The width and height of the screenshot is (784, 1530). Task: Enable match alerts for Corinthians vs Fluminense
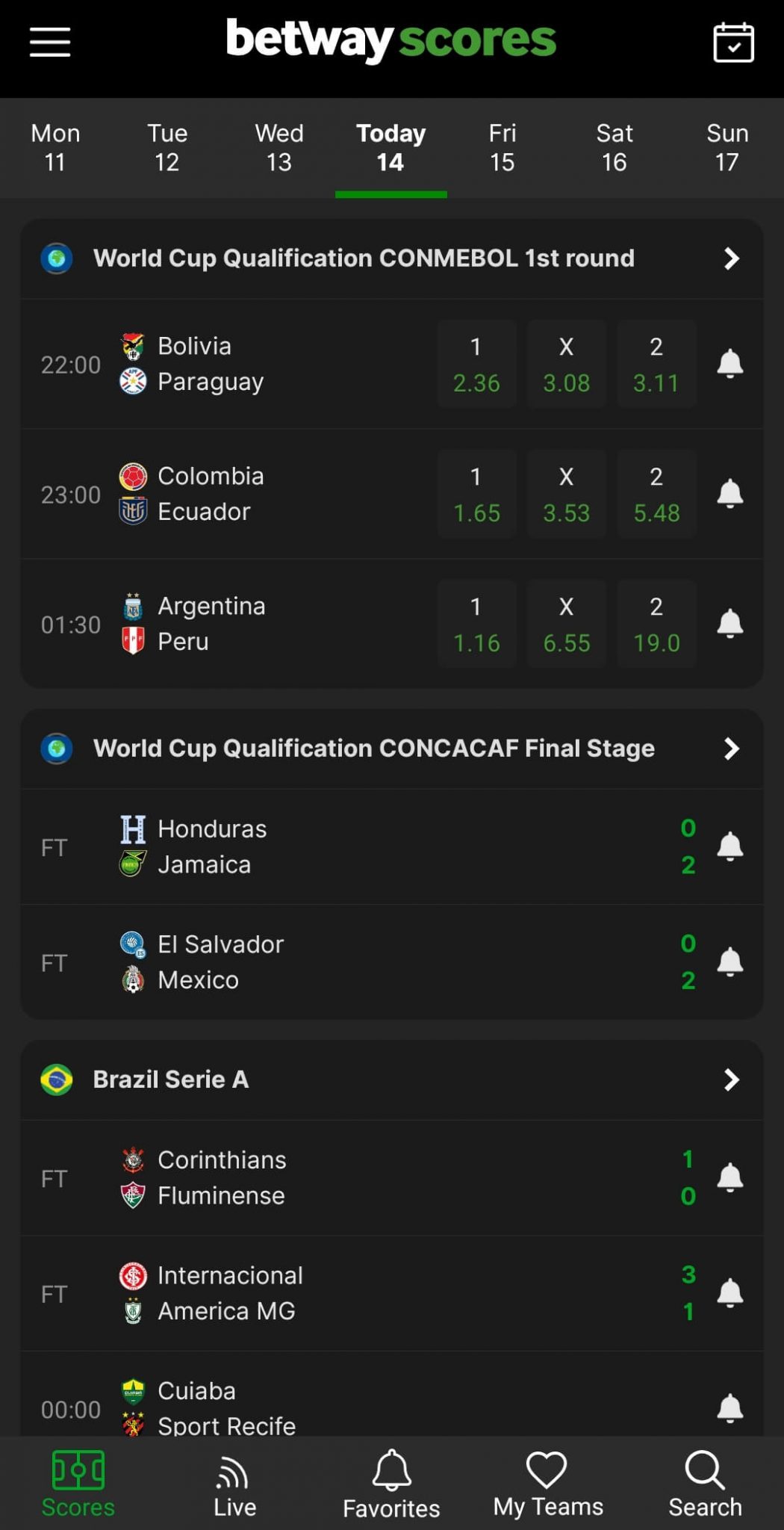click(730, 1177)
